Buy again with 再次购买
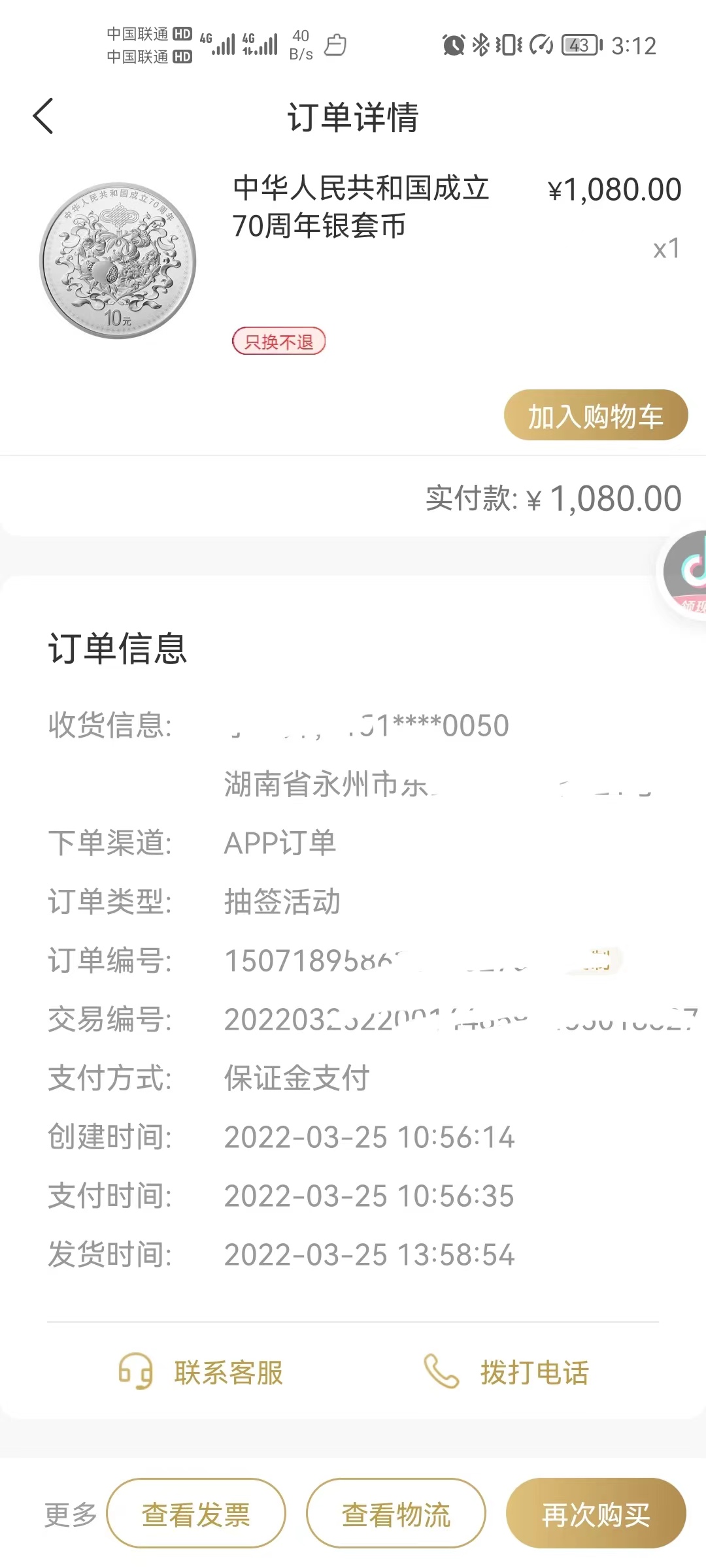 (596, 1514)
